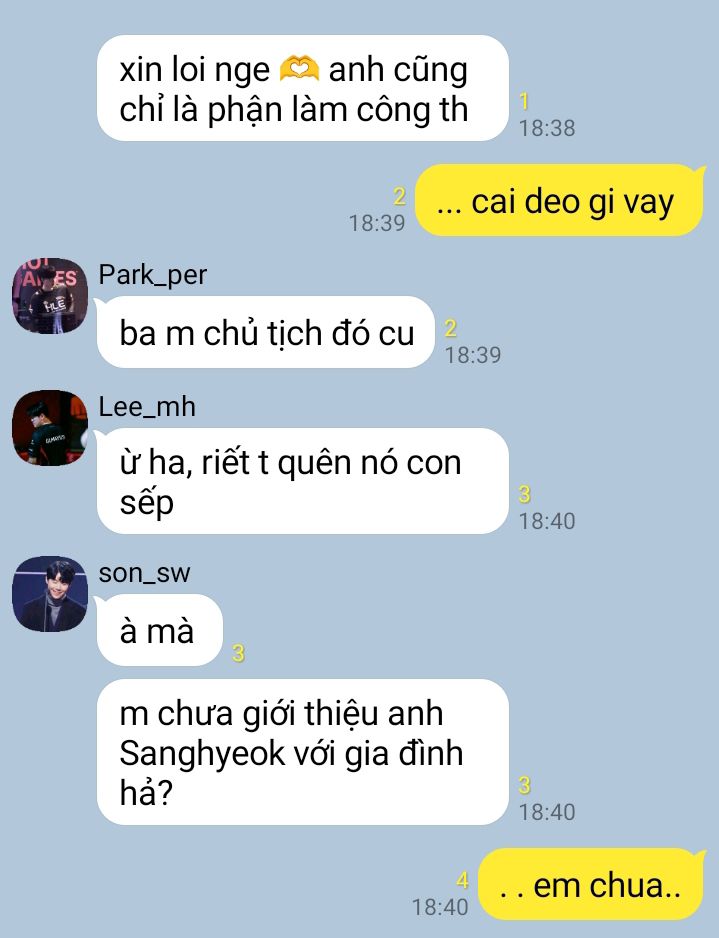Open son_sw's profile picture
719x938 pixels.
[49, 594]
